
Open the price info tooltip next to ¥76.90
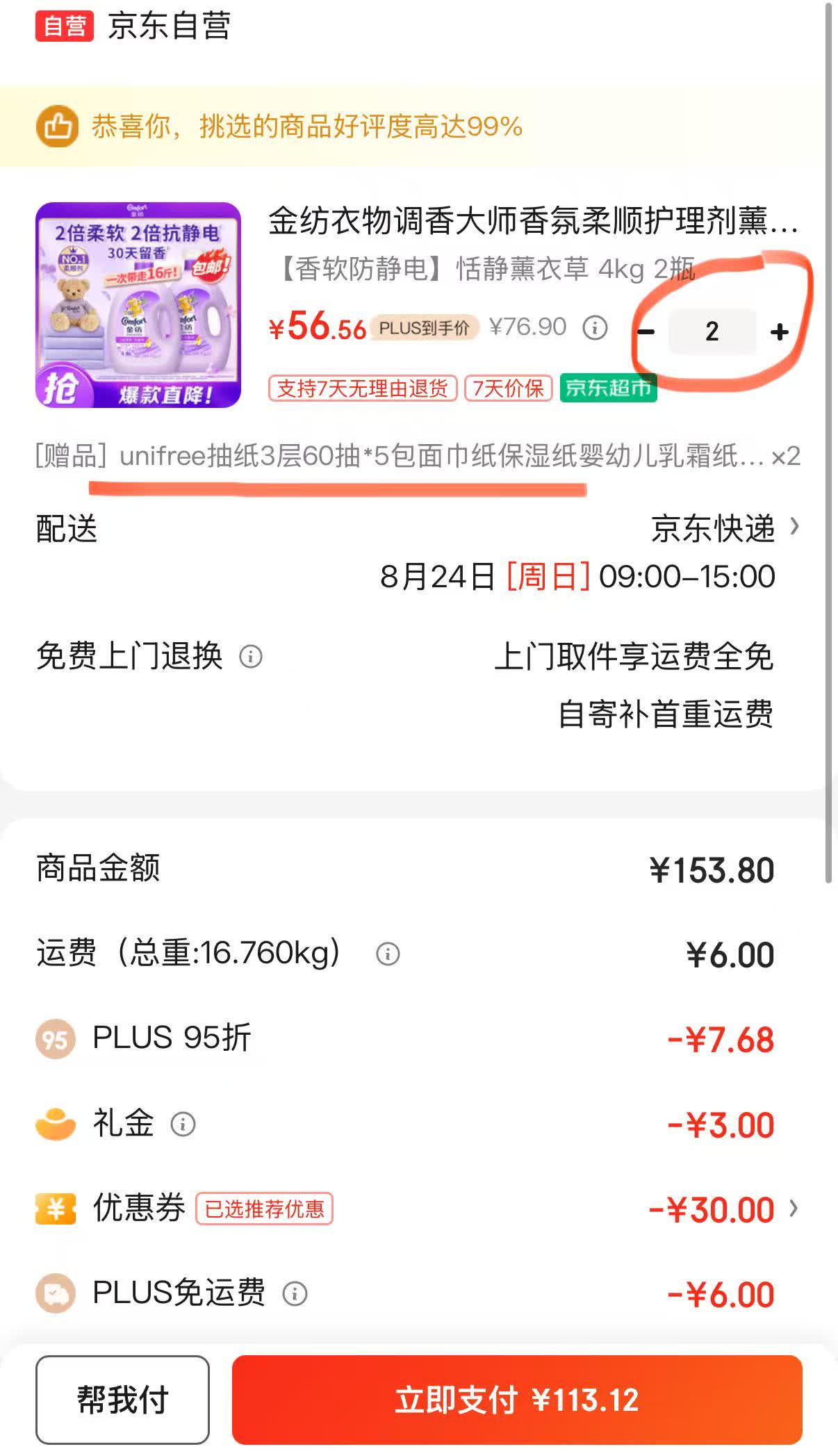[594, 329]
